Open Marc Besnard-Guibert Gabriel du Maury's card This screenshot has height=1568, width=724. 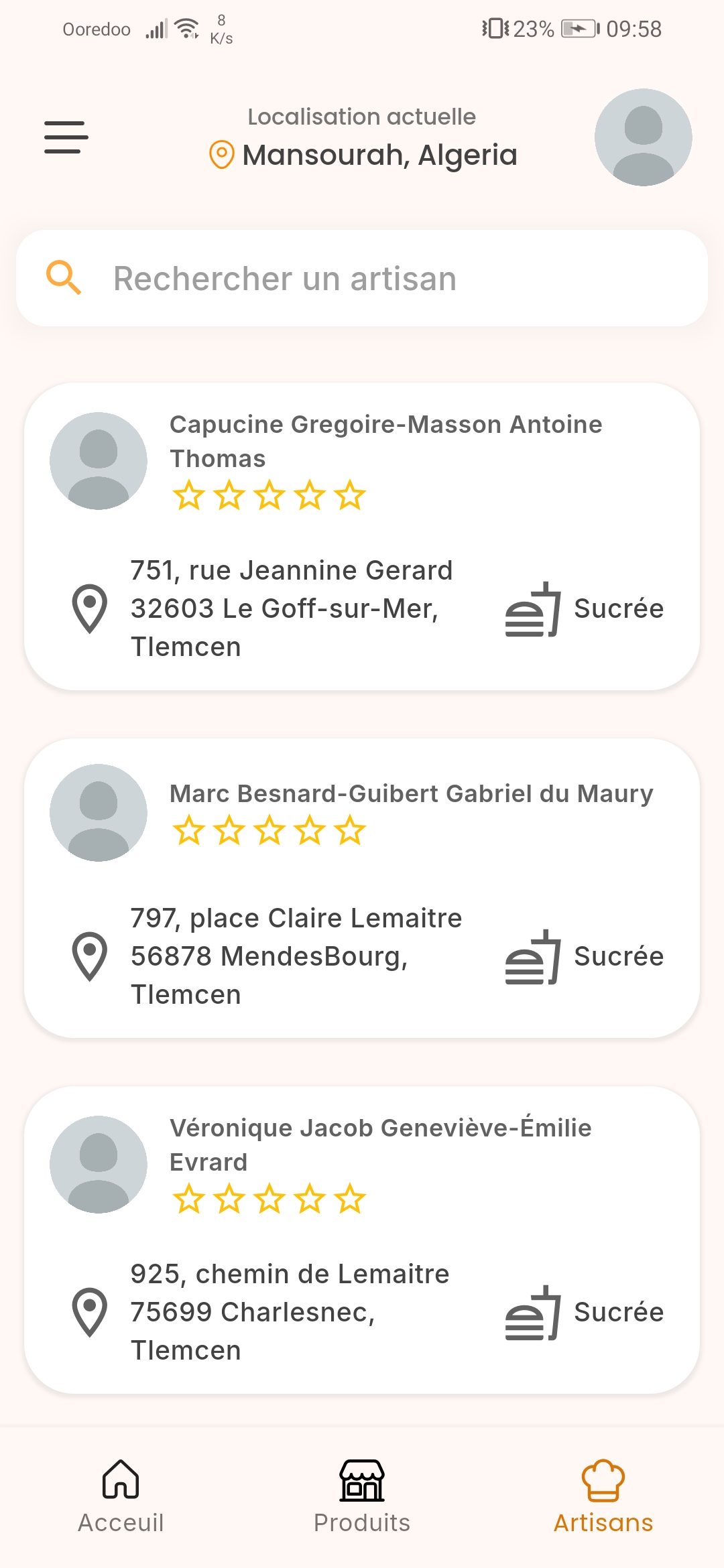(x=362, y=888)
